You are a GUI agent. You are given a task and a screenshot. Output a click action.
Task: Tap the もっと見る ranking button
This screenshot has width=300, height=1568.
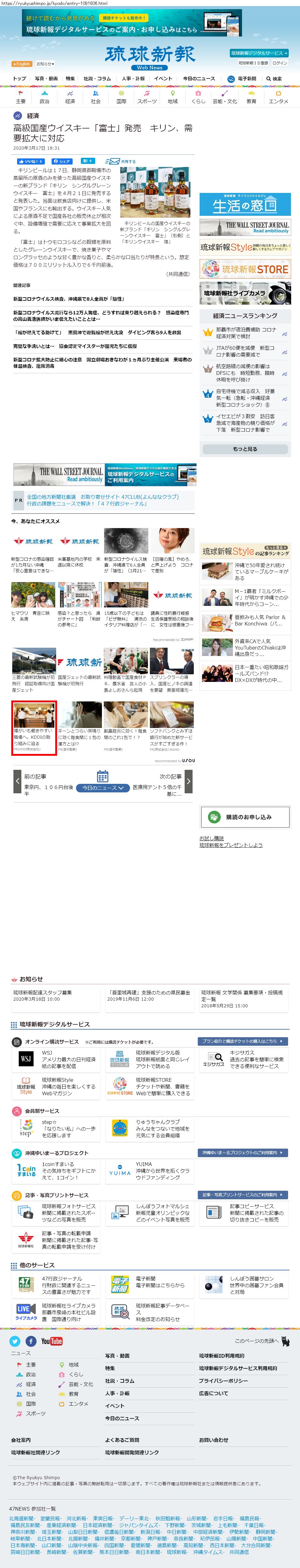pyautogui.click(x=245, y=449)
